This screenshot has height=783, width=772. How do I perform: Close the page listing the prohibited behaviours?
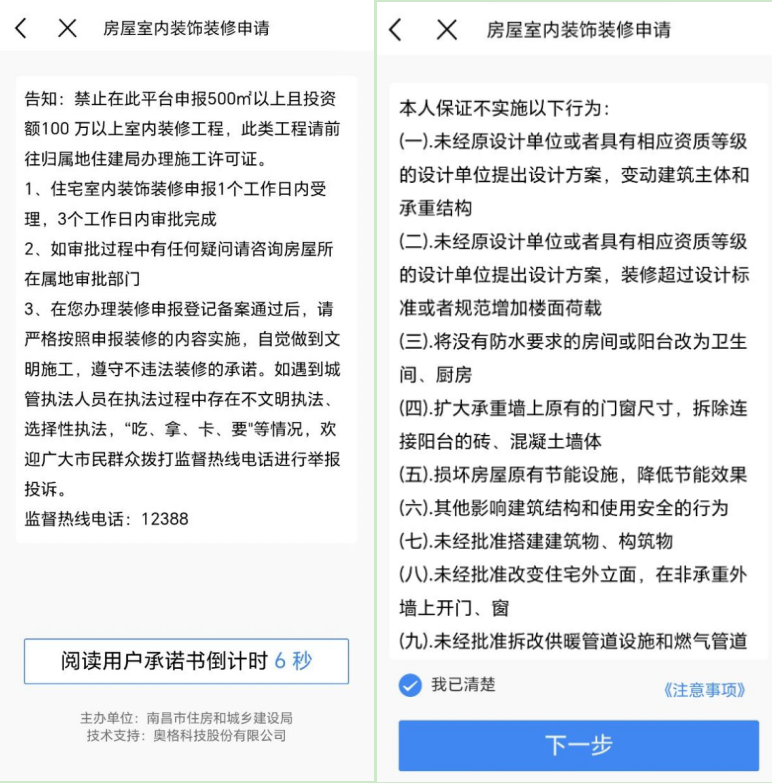pos(446,29)
